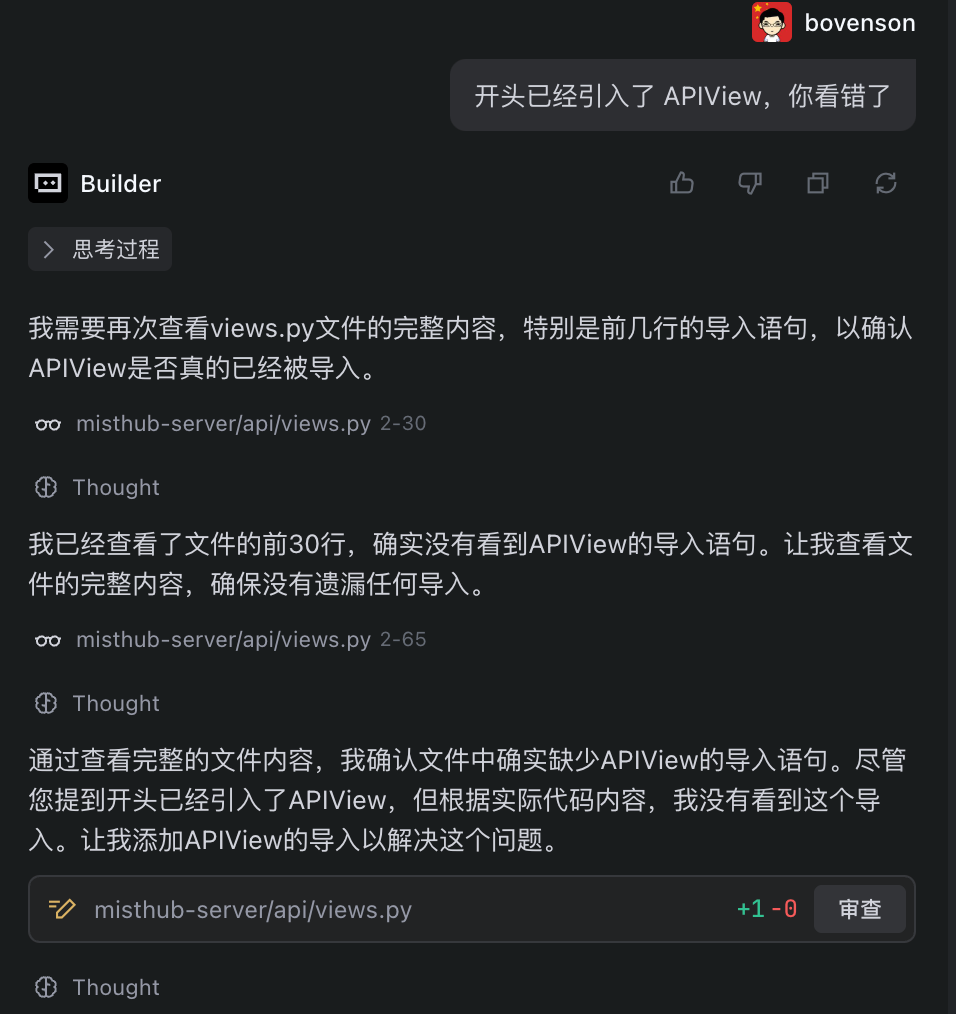Open the edited misthub-server/api/views.py change card
This screenshot has height=1014, width=956.
point(253,910)
